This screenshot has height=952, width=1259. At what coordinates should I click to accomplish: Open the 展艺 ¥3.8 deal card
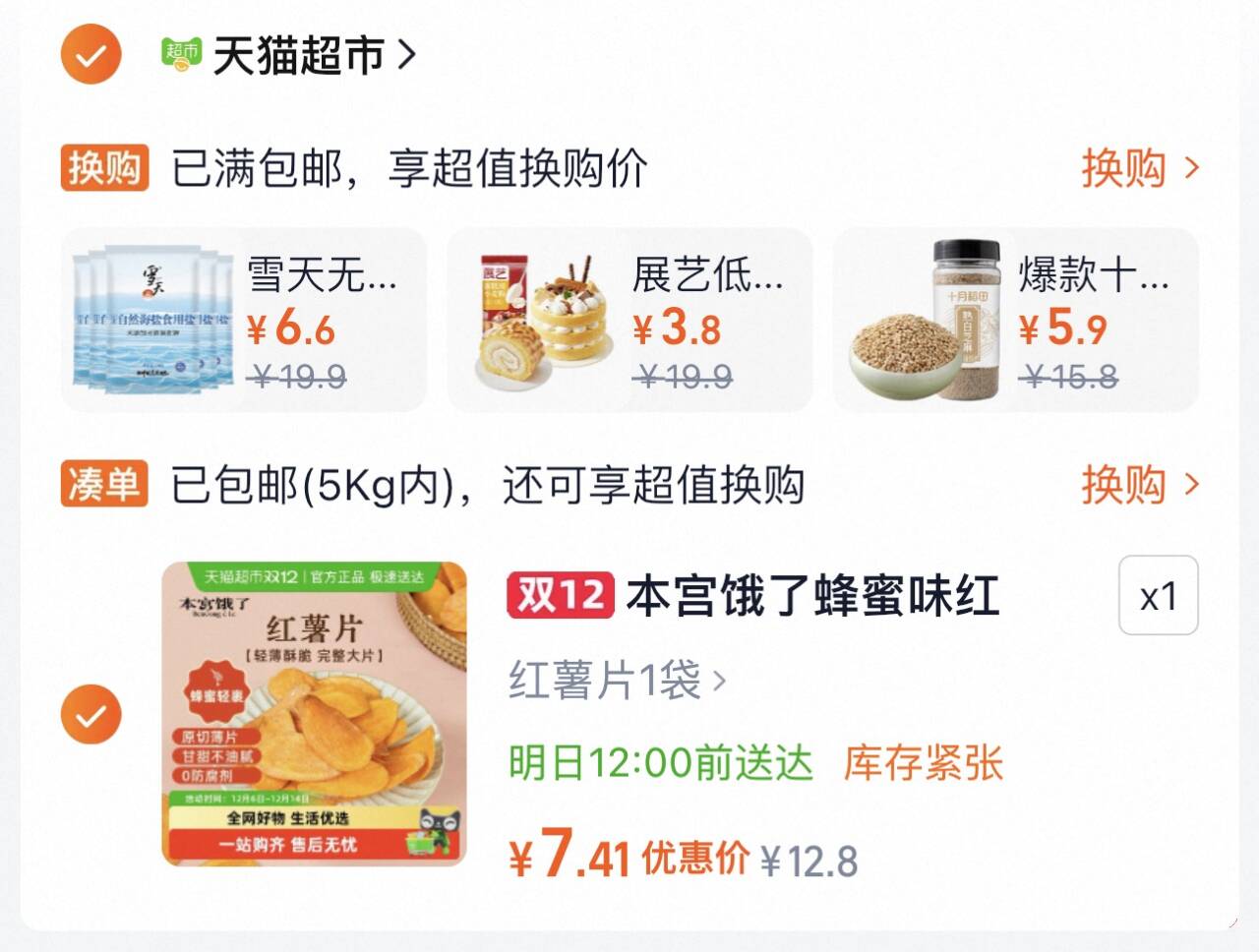click(x=629, y=321)
